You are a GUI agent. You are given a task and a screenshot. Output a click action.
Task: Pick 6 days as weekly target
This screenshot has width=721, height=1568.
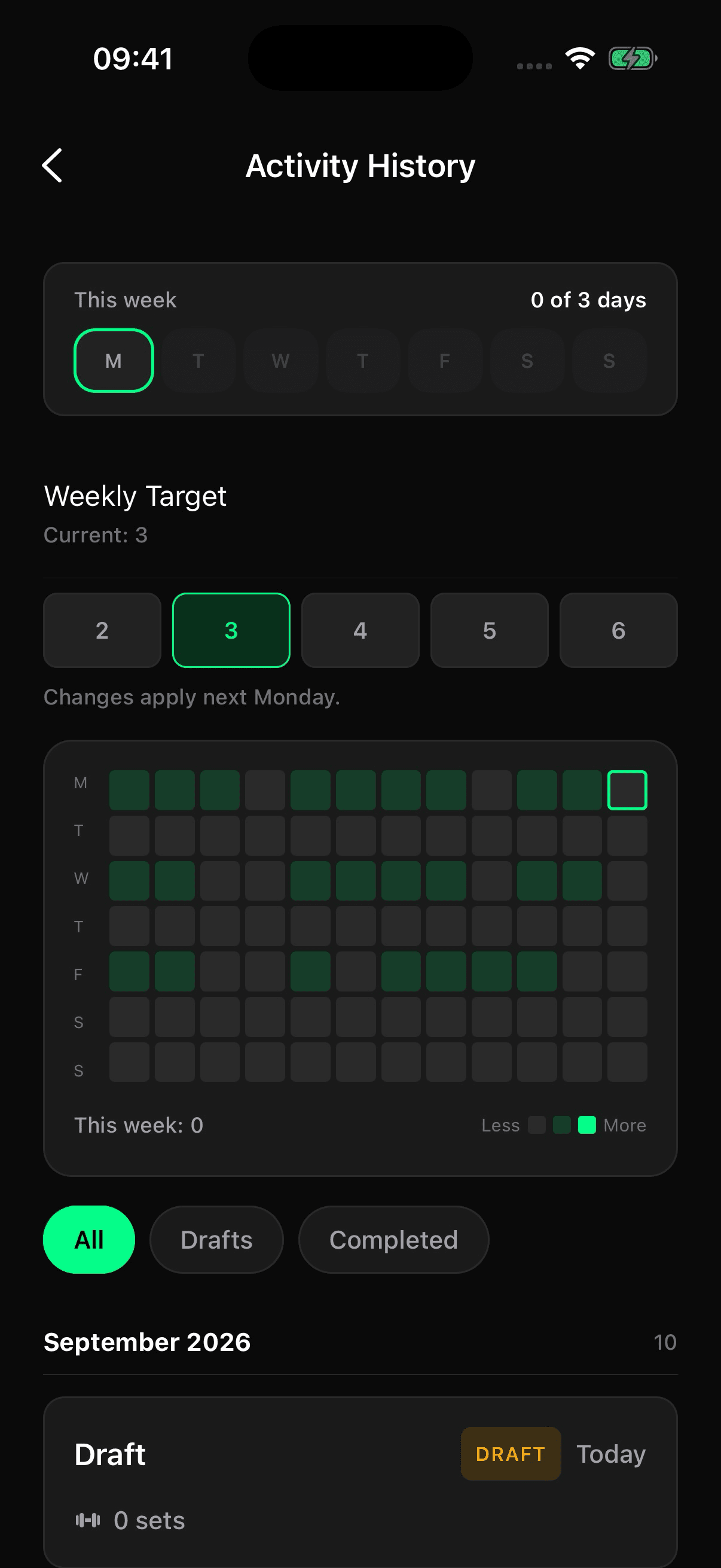tap(618, 630)
